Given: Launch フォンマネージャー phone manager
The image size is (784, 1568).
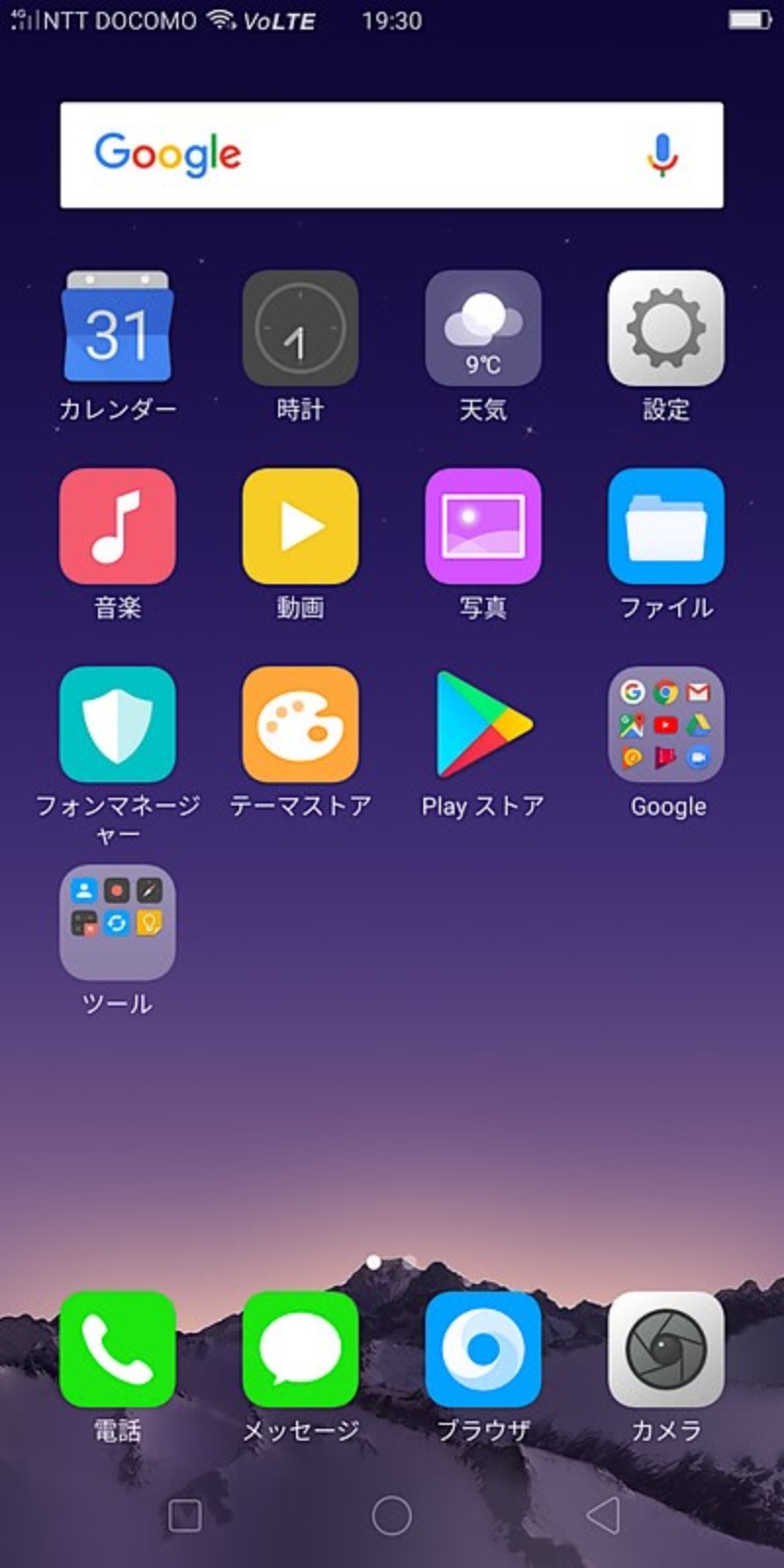Looking at the screenshot, I should [x=117, y=725].
